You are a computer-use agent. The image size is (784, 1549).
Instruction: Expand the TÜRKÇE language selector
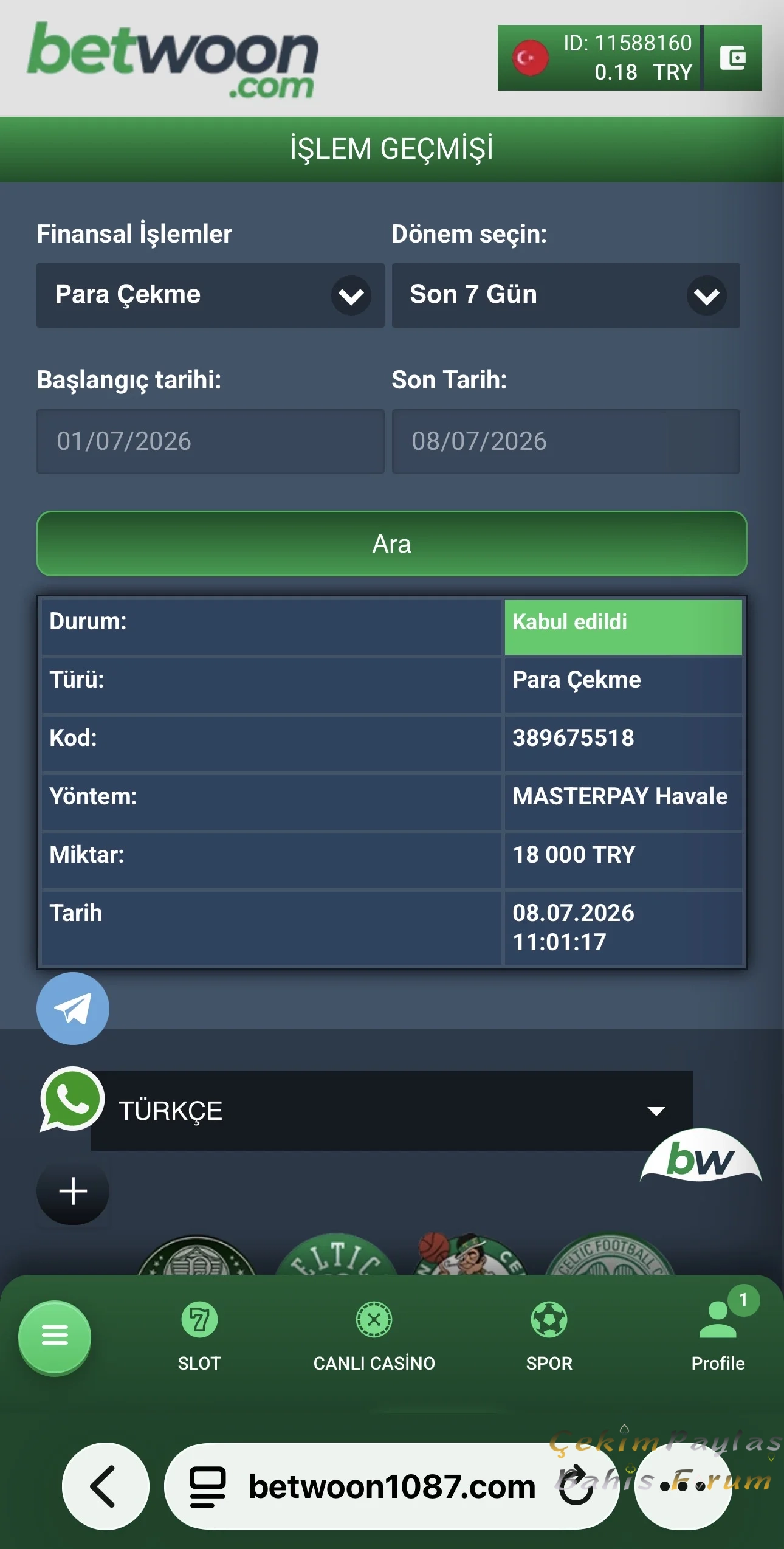(x=391, y=1111)
